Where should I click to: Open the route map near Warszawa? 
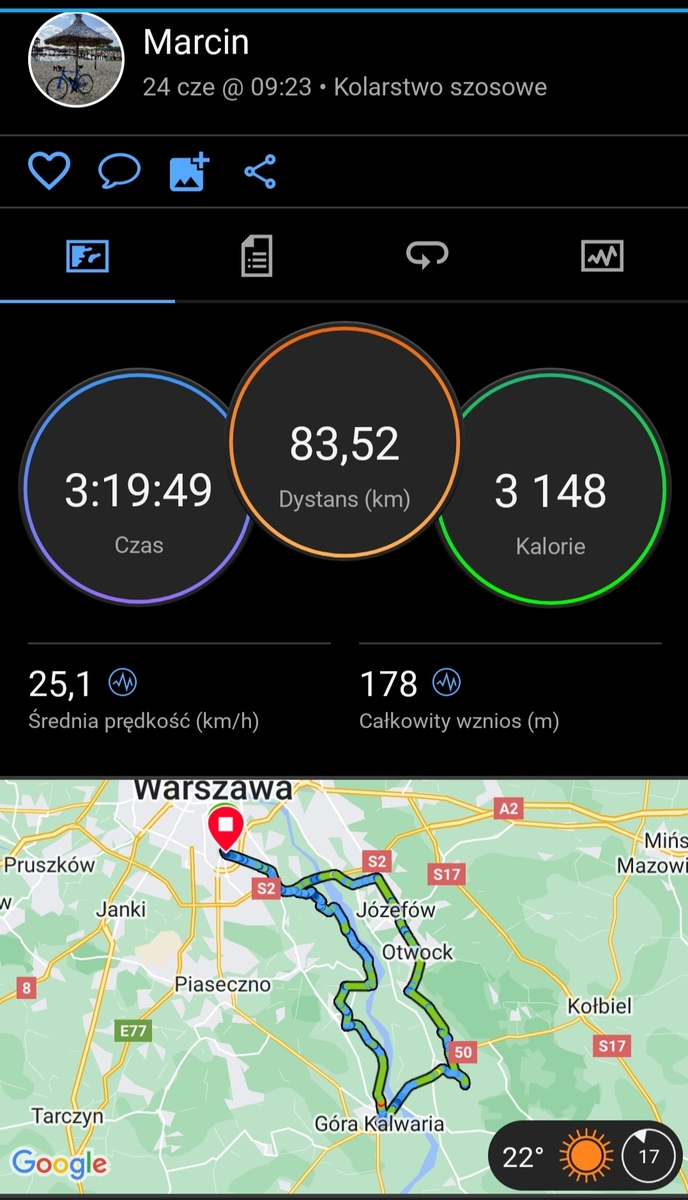coord(340,960)
